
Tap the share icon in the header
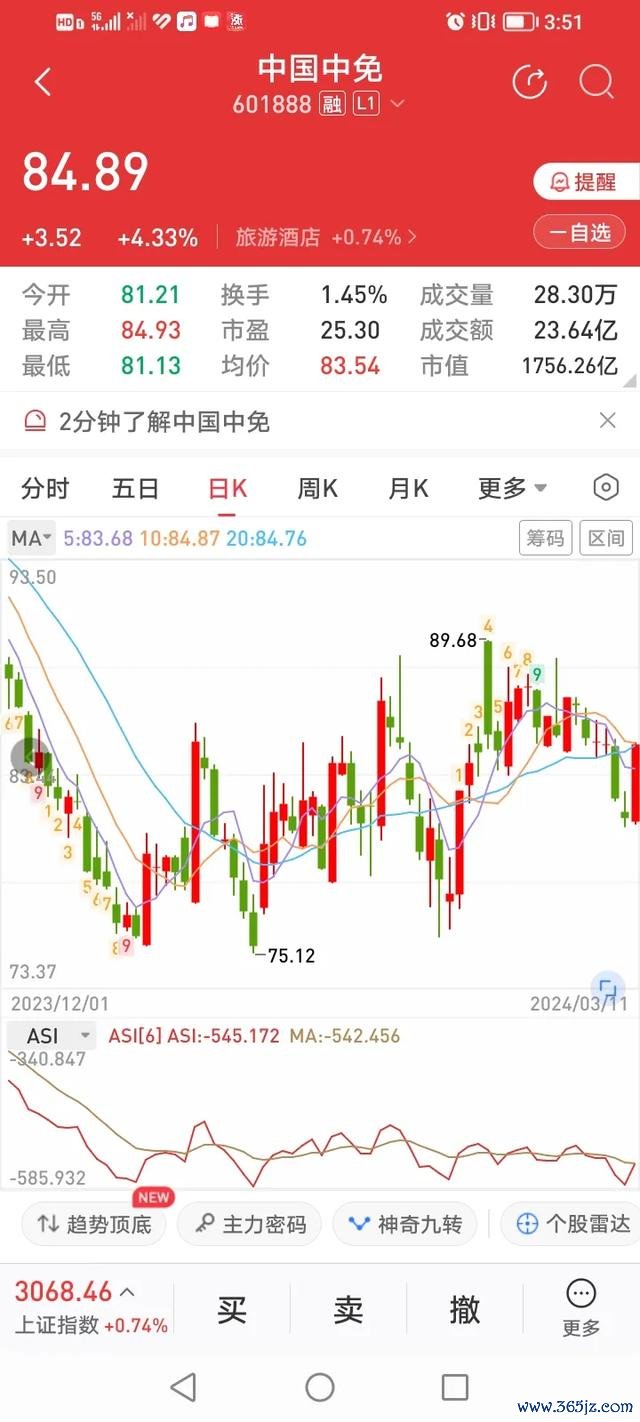[x=530, y=82]
